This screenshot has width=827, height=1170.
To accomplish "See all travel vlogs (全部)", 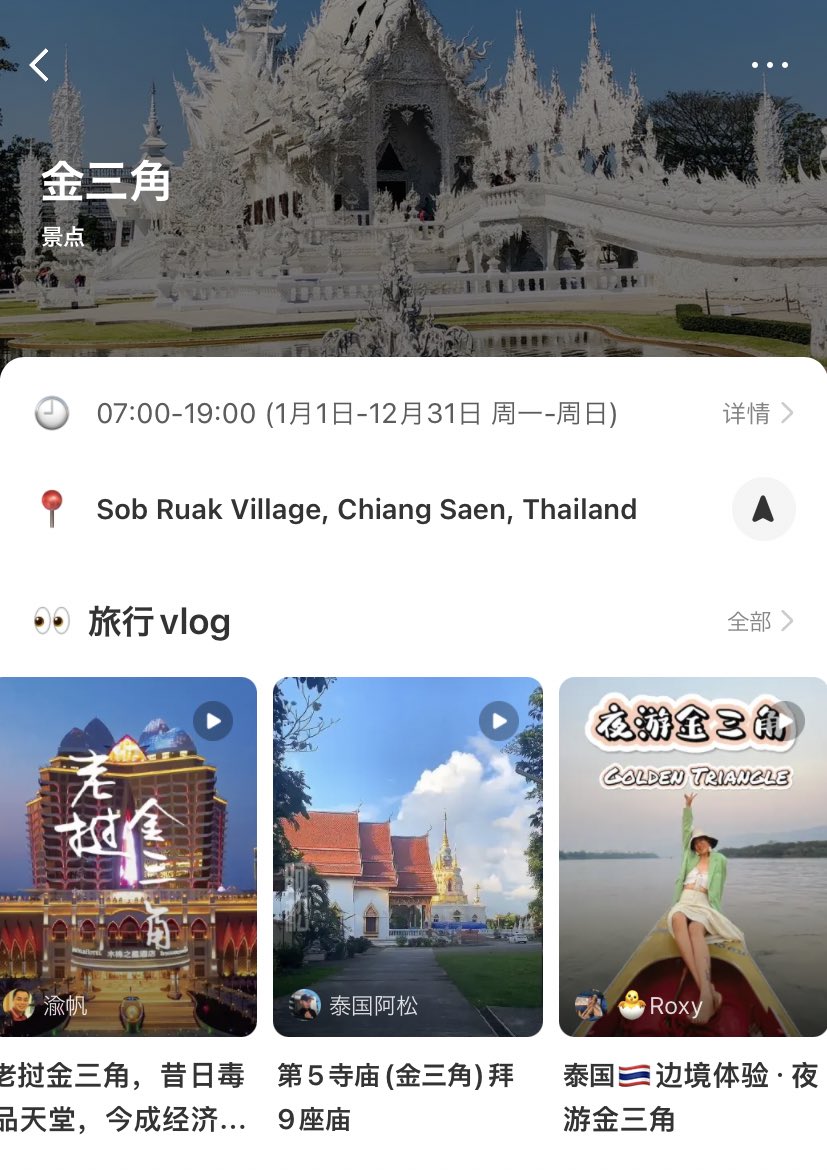I will pyautogui.click(x=759, y=622).
